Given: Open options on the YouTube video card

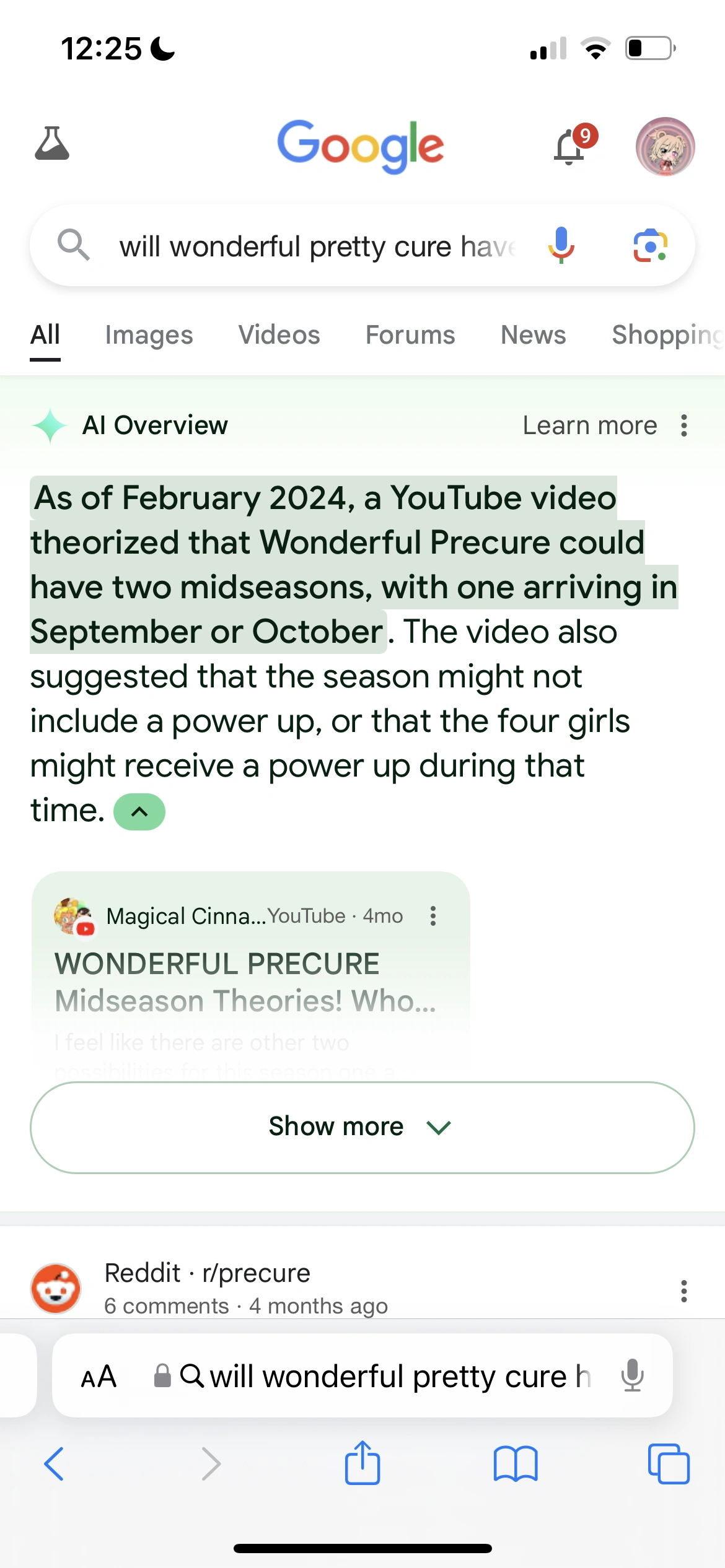Looking at the screenshot, I should (x=433, y=917).
